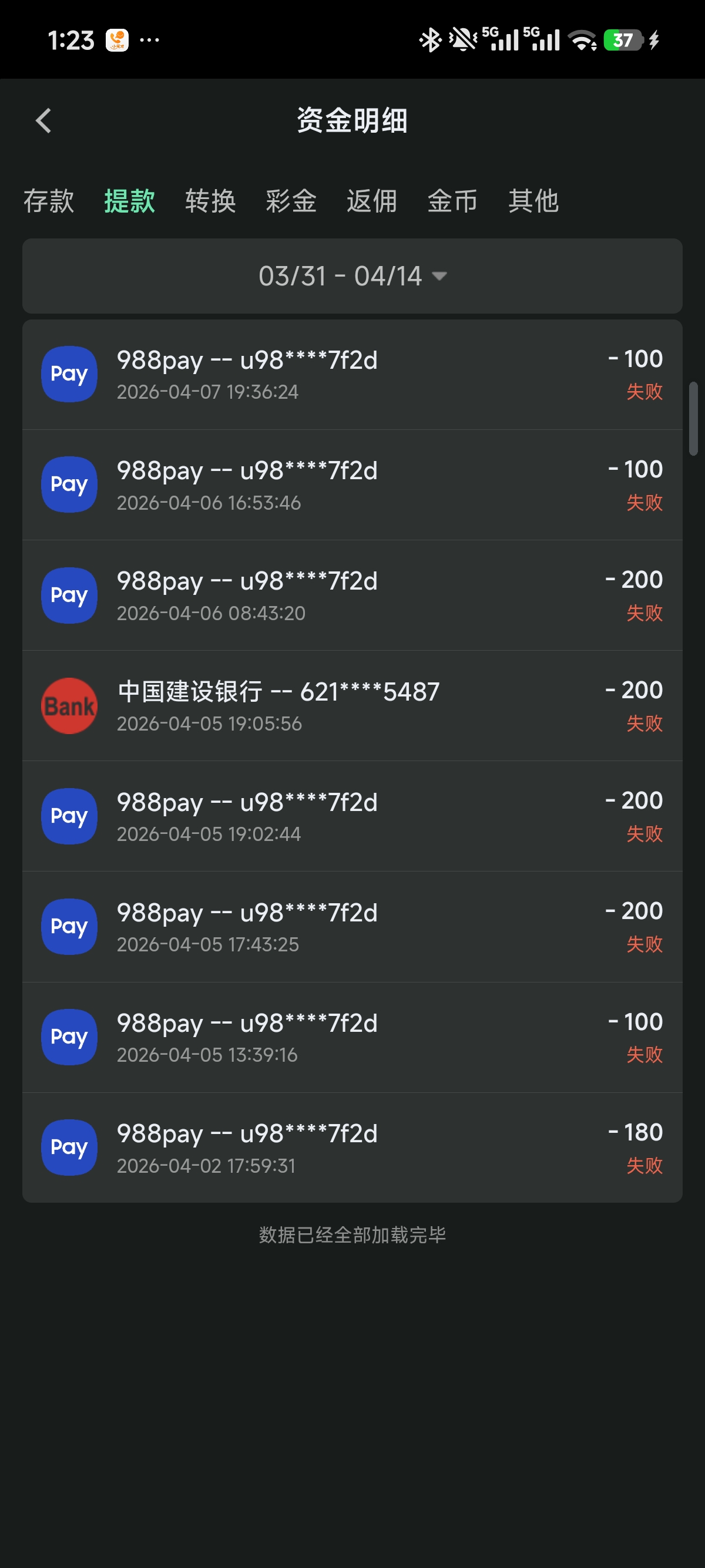
Task: Tap the Bank icon beside 中国建设银行 entry
Action: 68,705
